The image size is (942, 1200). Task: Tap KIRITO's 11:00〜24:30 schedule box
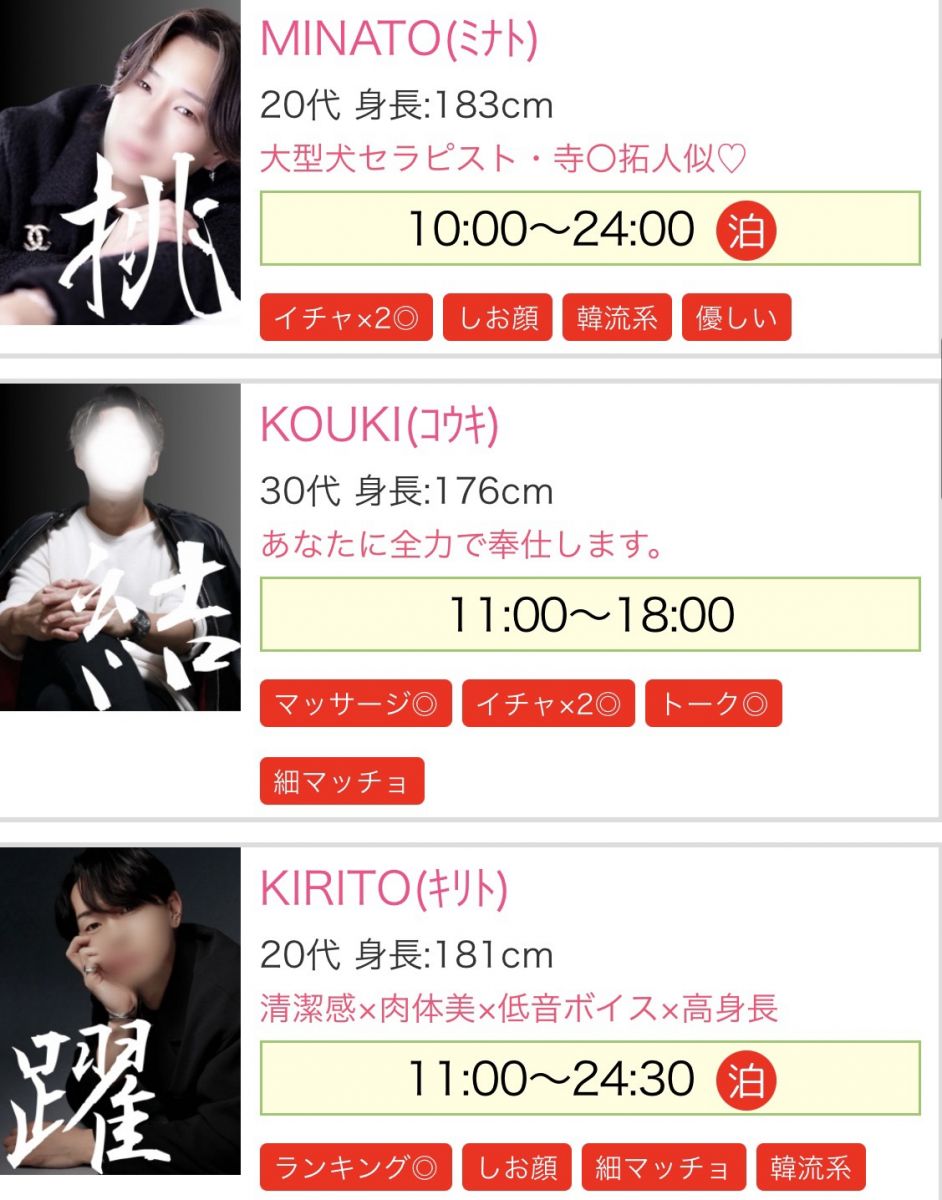pyautogui.click(x=590, y=1079)
